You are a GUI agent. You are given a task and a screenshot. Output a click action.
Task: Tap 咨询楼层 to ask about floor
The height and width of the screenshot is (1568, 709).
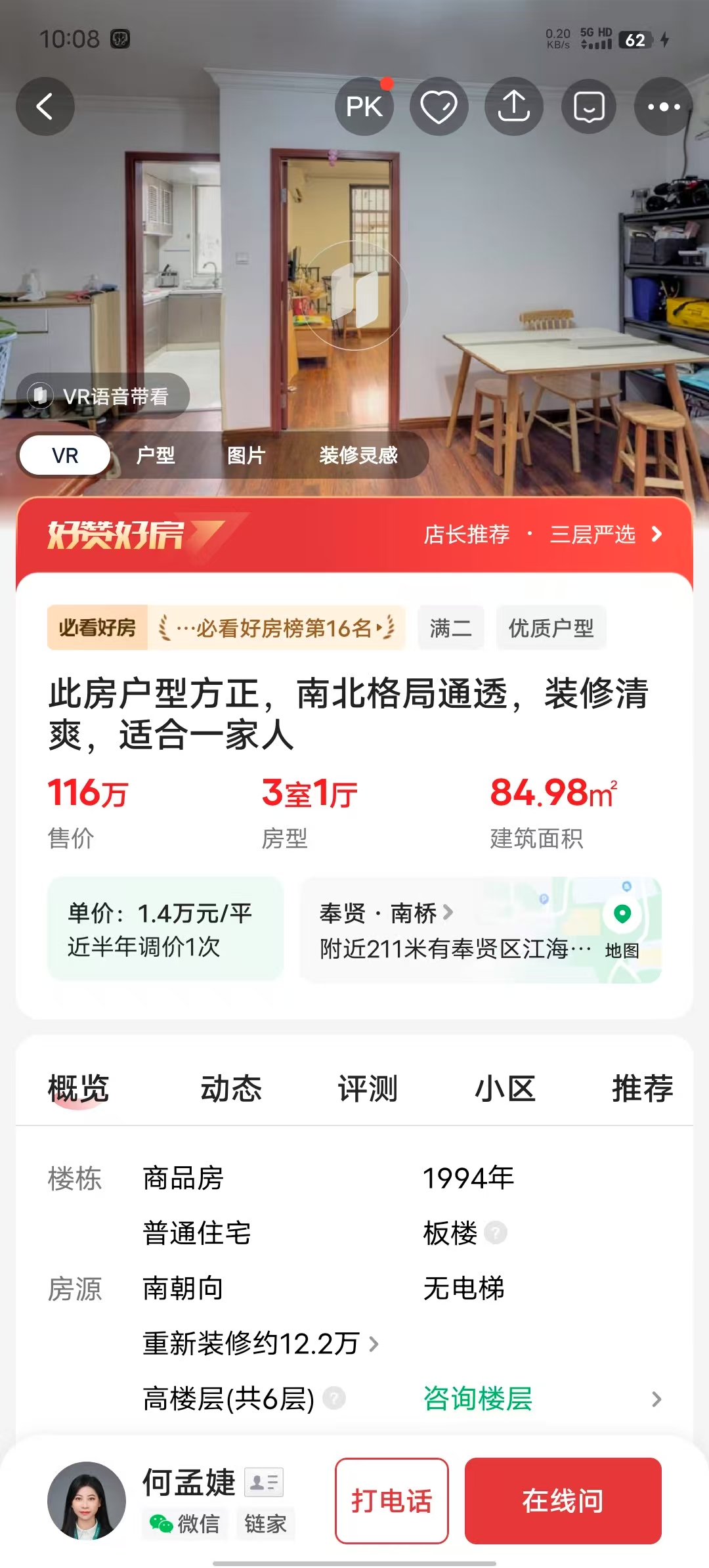tap(478, 1399)
